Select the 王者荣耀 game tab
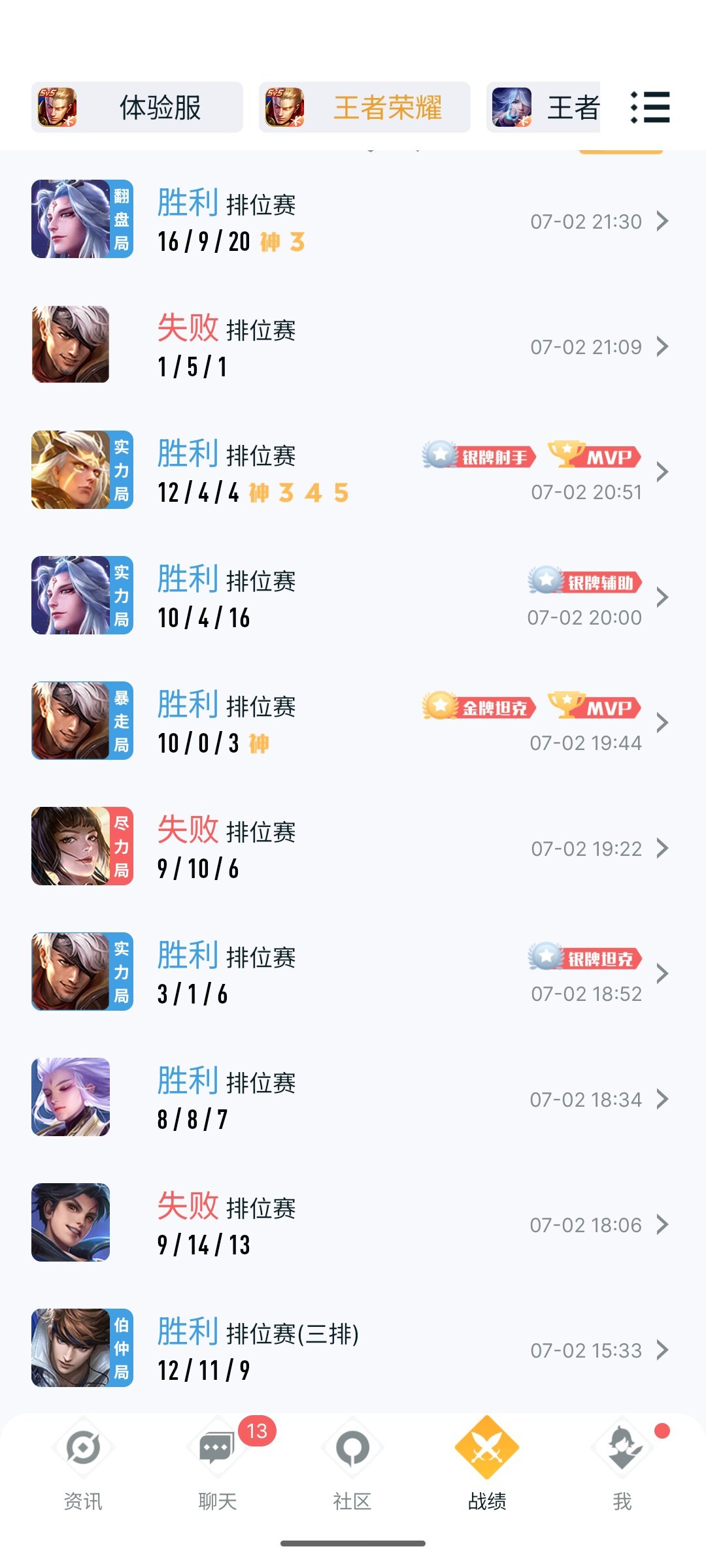The image size is (706, 1568). click(365, 107)
